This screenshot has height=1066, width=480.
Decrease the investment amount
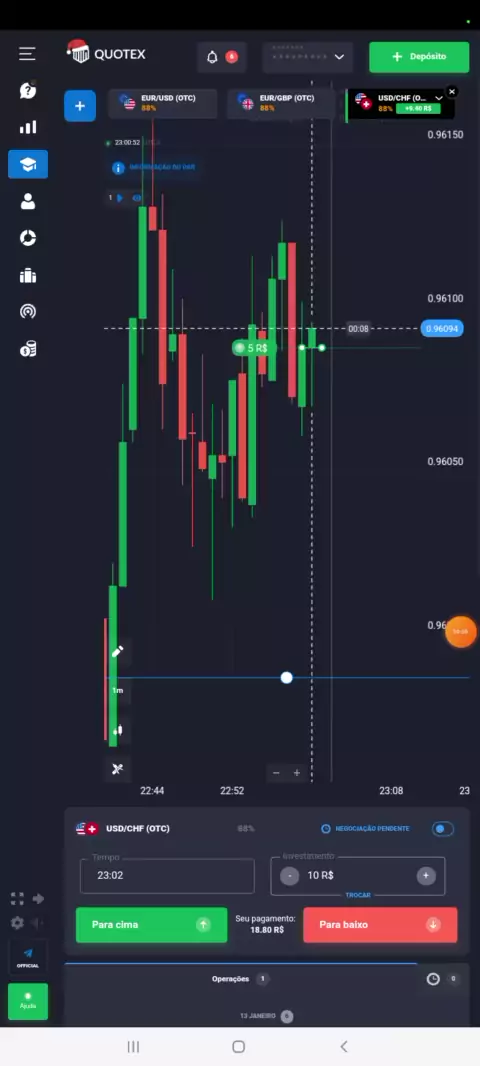coord(290,876)
